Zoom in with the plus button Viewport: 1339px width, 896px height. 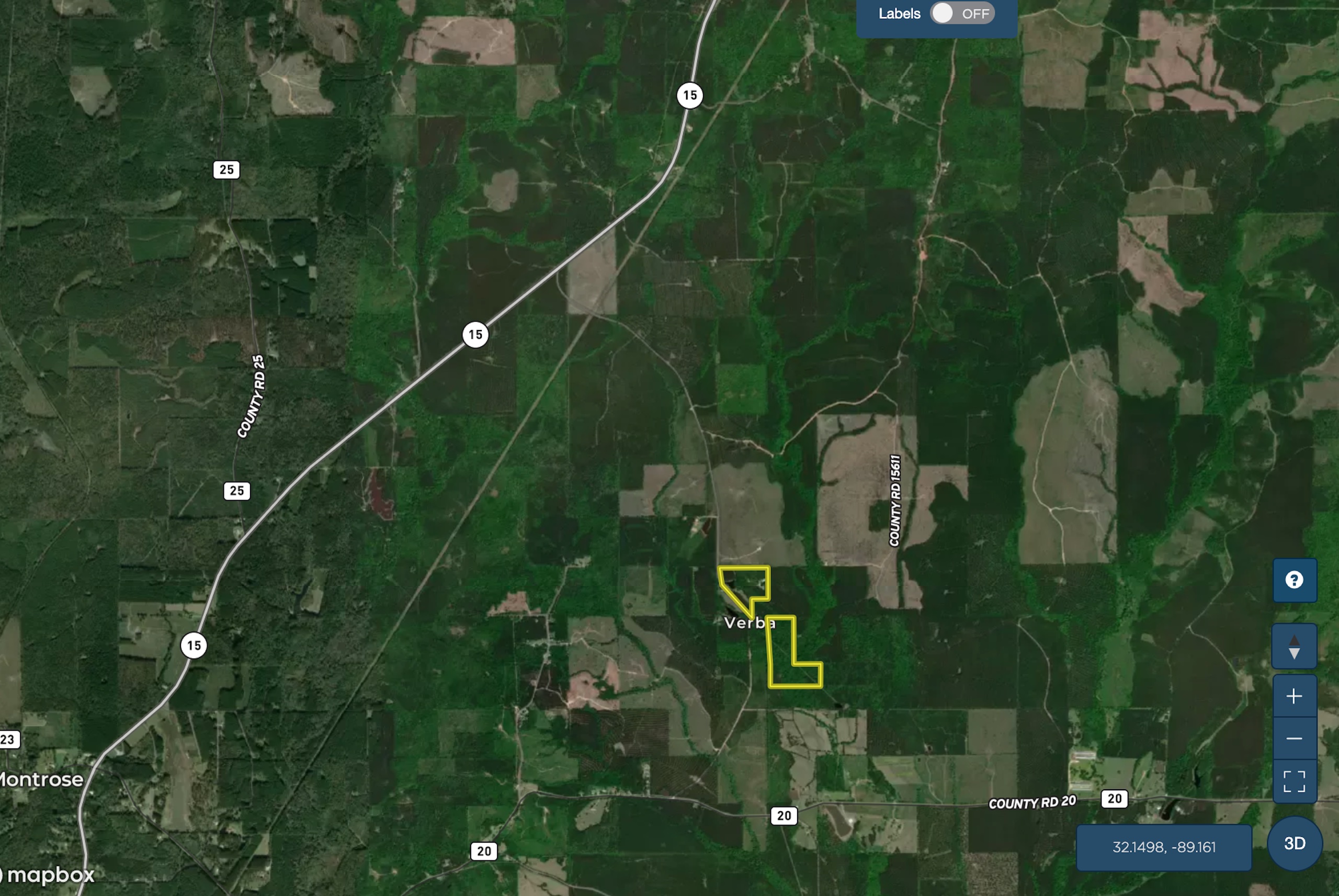tap(1294, 696)
